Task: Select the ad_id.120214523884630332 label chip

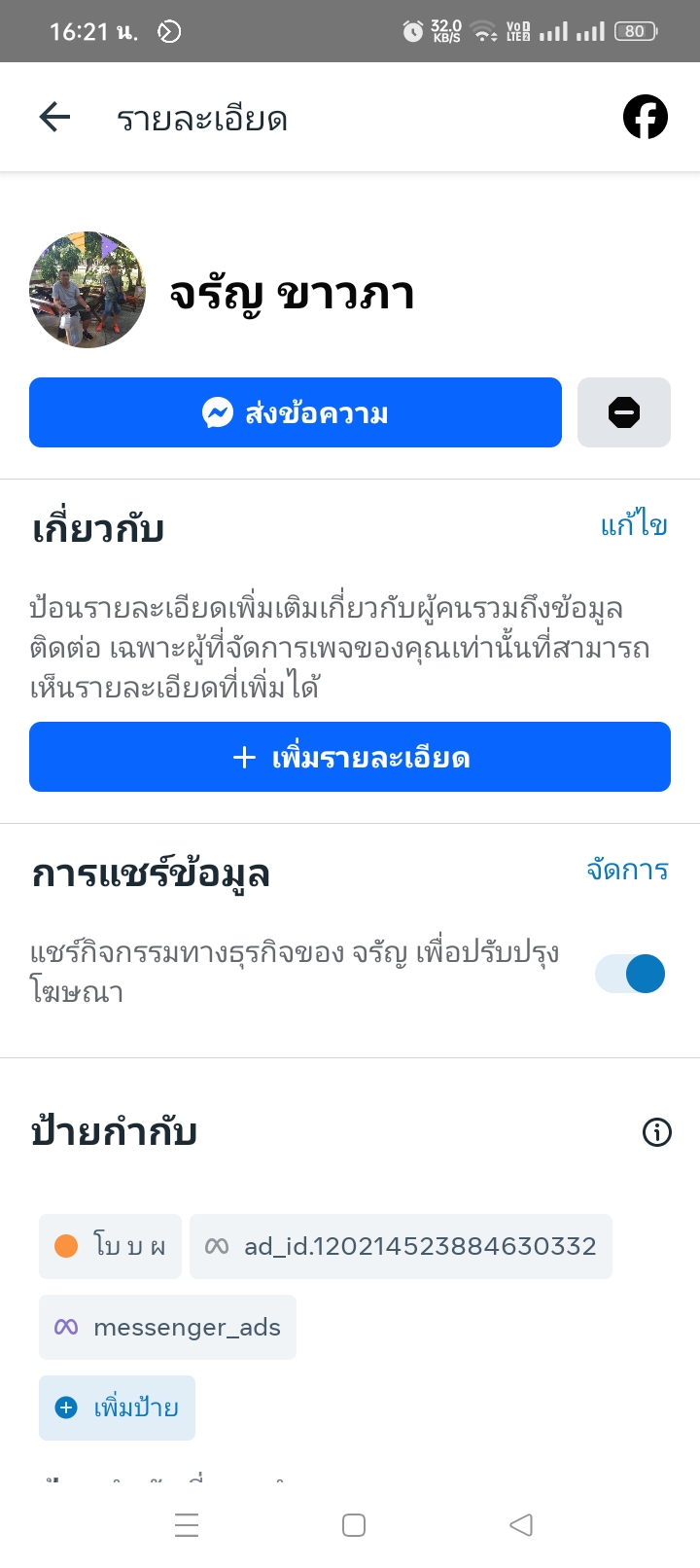Action: 401,1246
